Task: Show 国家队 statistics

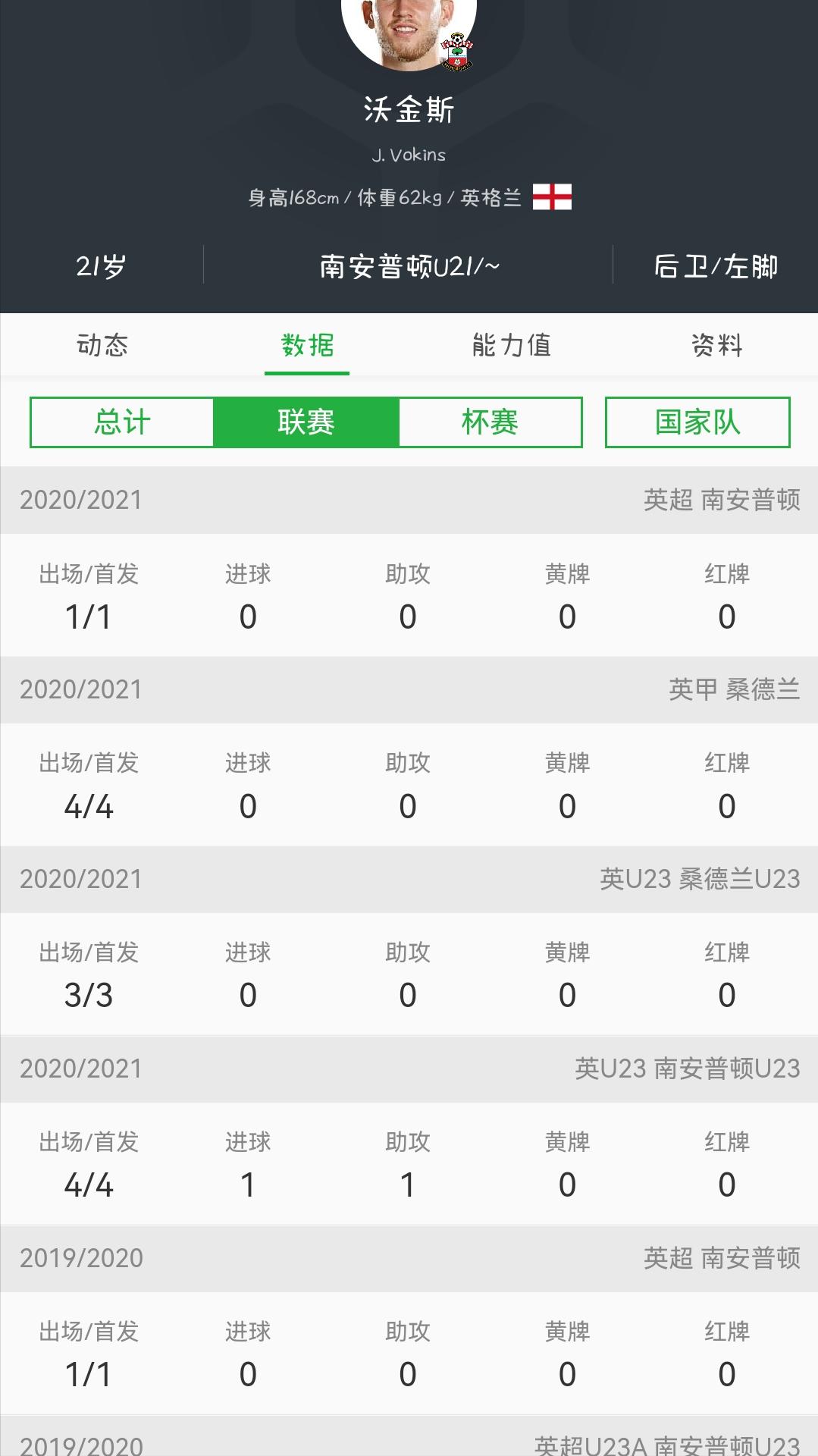Action: [x=695, y=423]
